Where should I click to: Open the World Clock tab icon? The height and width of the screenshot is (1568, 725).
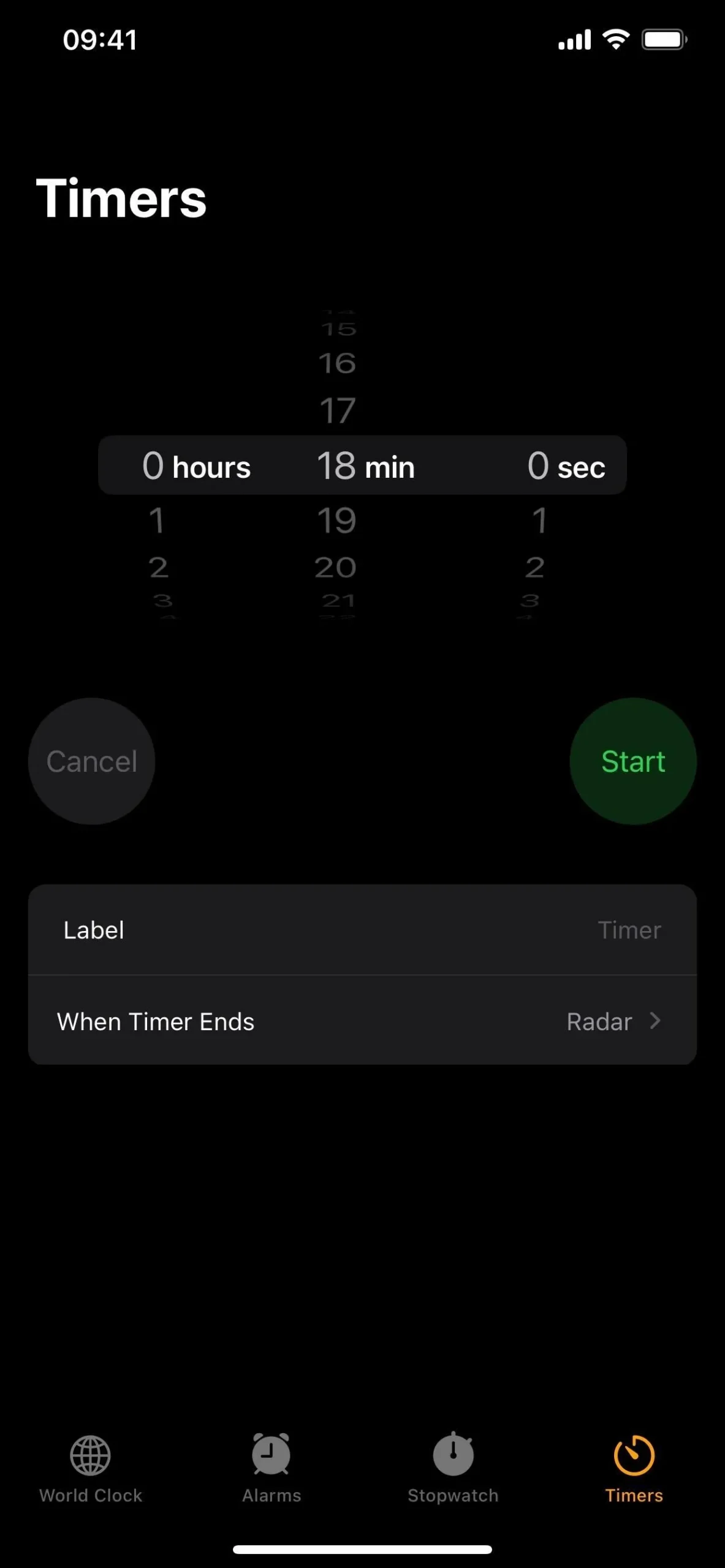pos(89,1454)
